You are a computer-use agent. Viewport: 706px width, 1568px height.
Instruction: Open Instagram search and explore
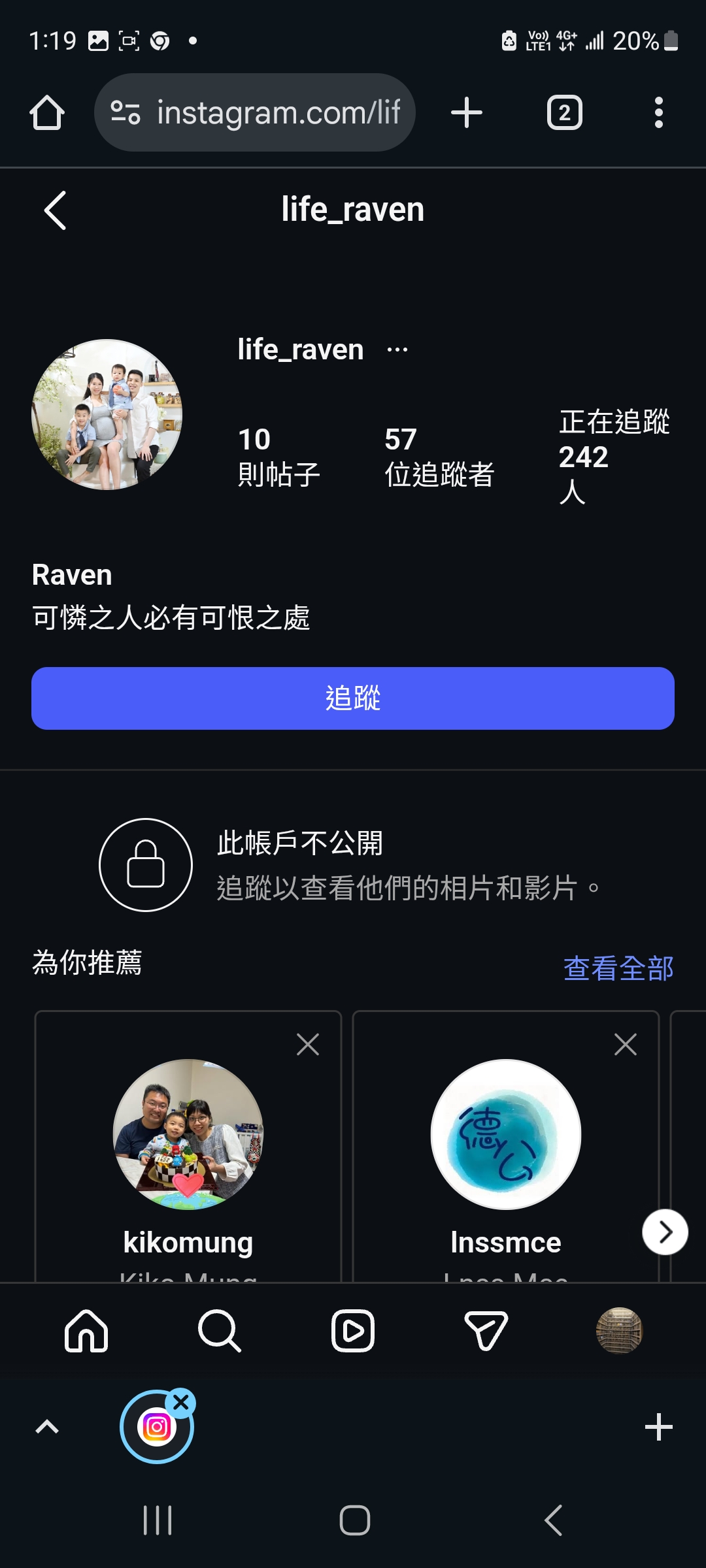pos(220,1330)
